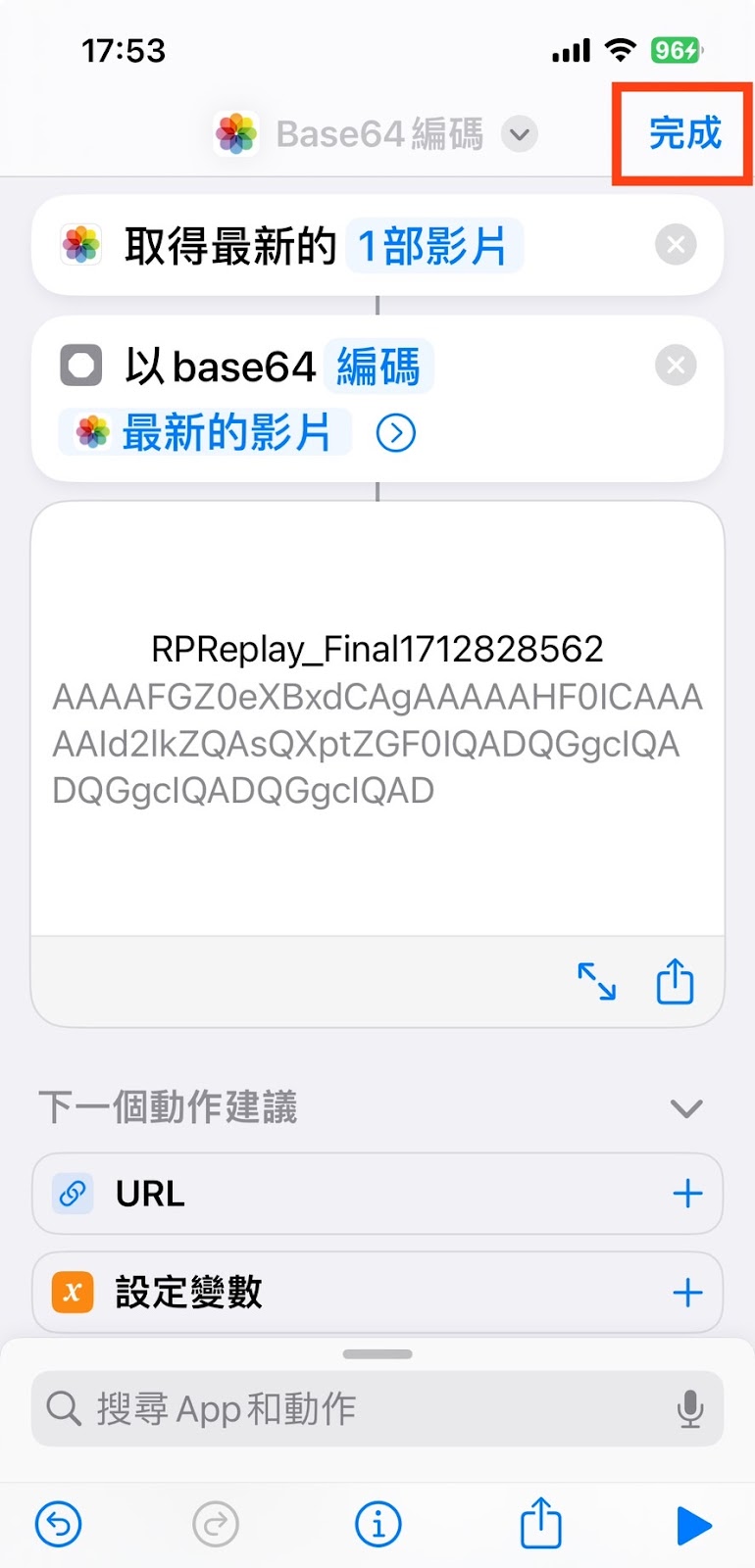Expand base64 action options arrow
The width and height of the screenshot is (755, 1568).
pyautogui.click(x=396, y=432)
